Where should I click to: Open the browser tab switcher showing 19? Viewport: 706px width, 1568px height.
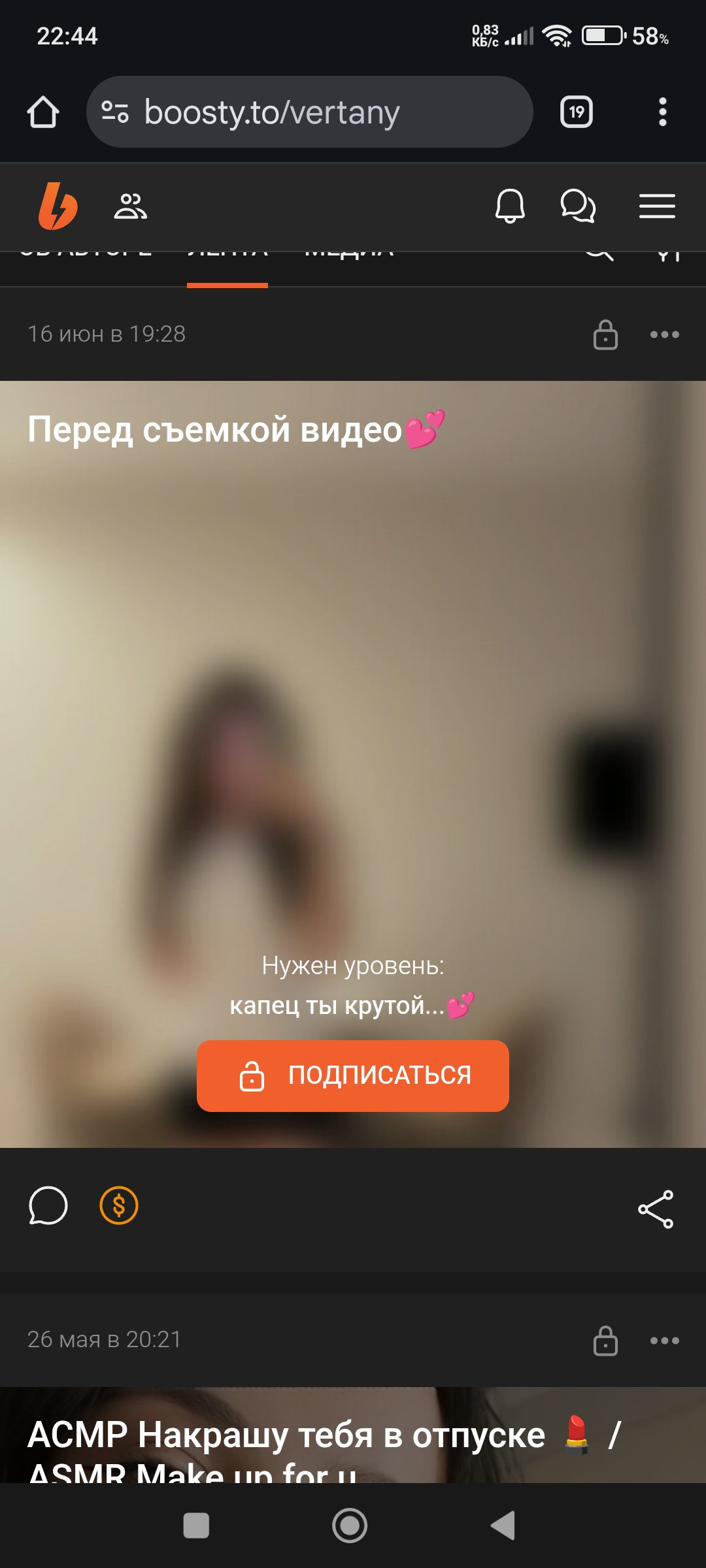[x=576, y=112]
